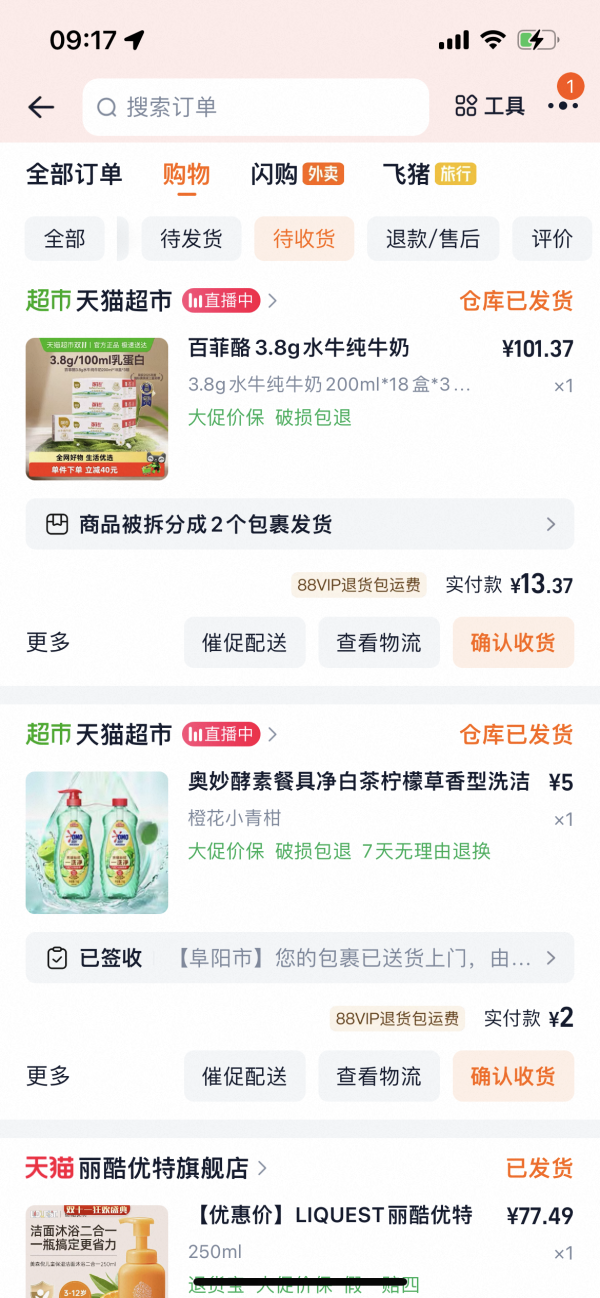600x1298 pixels.
Task: Tap 更多 under the 奥妙 dish soap order
Action: point(48,1076)
